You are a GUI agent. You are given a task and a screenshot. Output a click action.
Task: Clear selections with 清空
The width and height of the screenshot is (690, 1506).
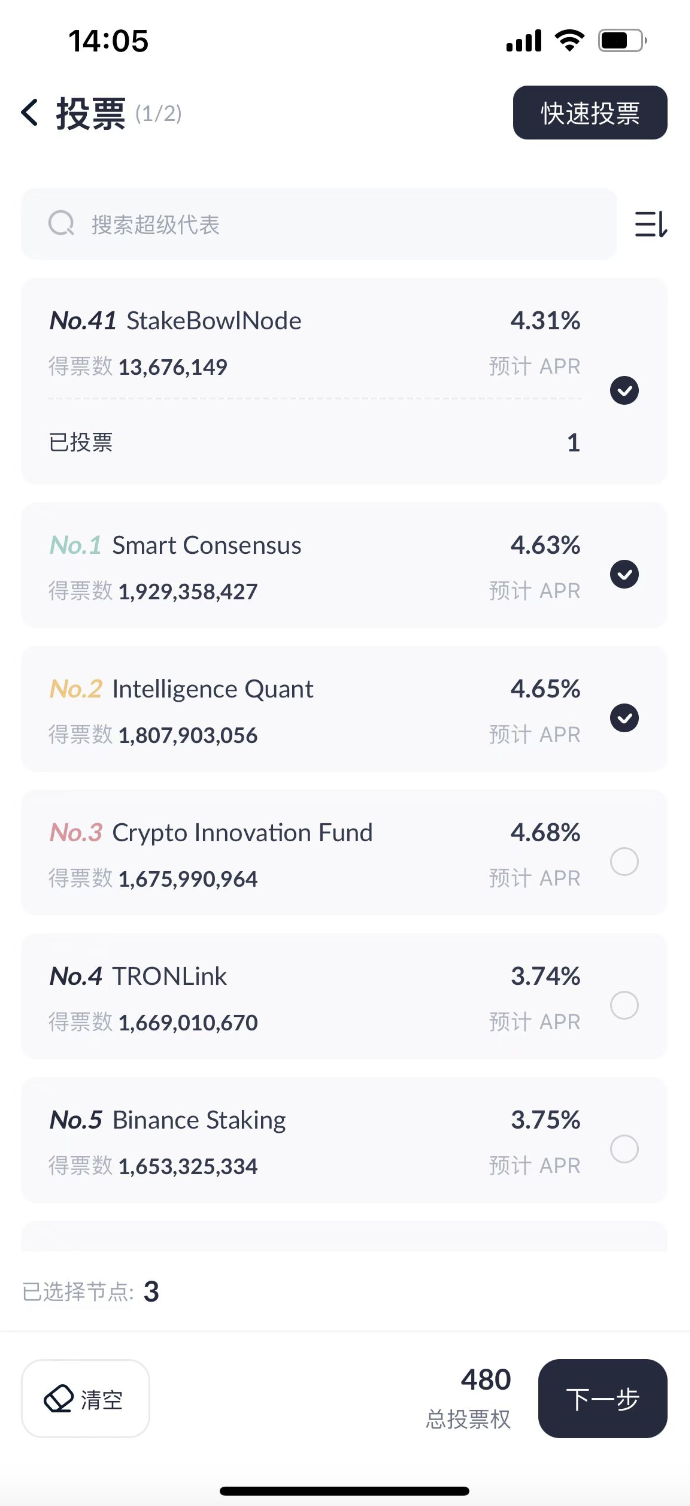click(x=86, y=1398)
